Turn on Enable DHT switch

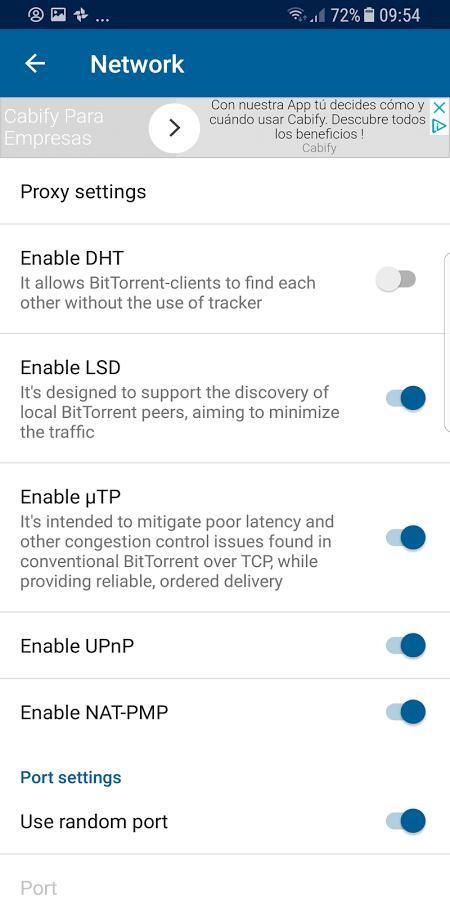tap(395, 280)
